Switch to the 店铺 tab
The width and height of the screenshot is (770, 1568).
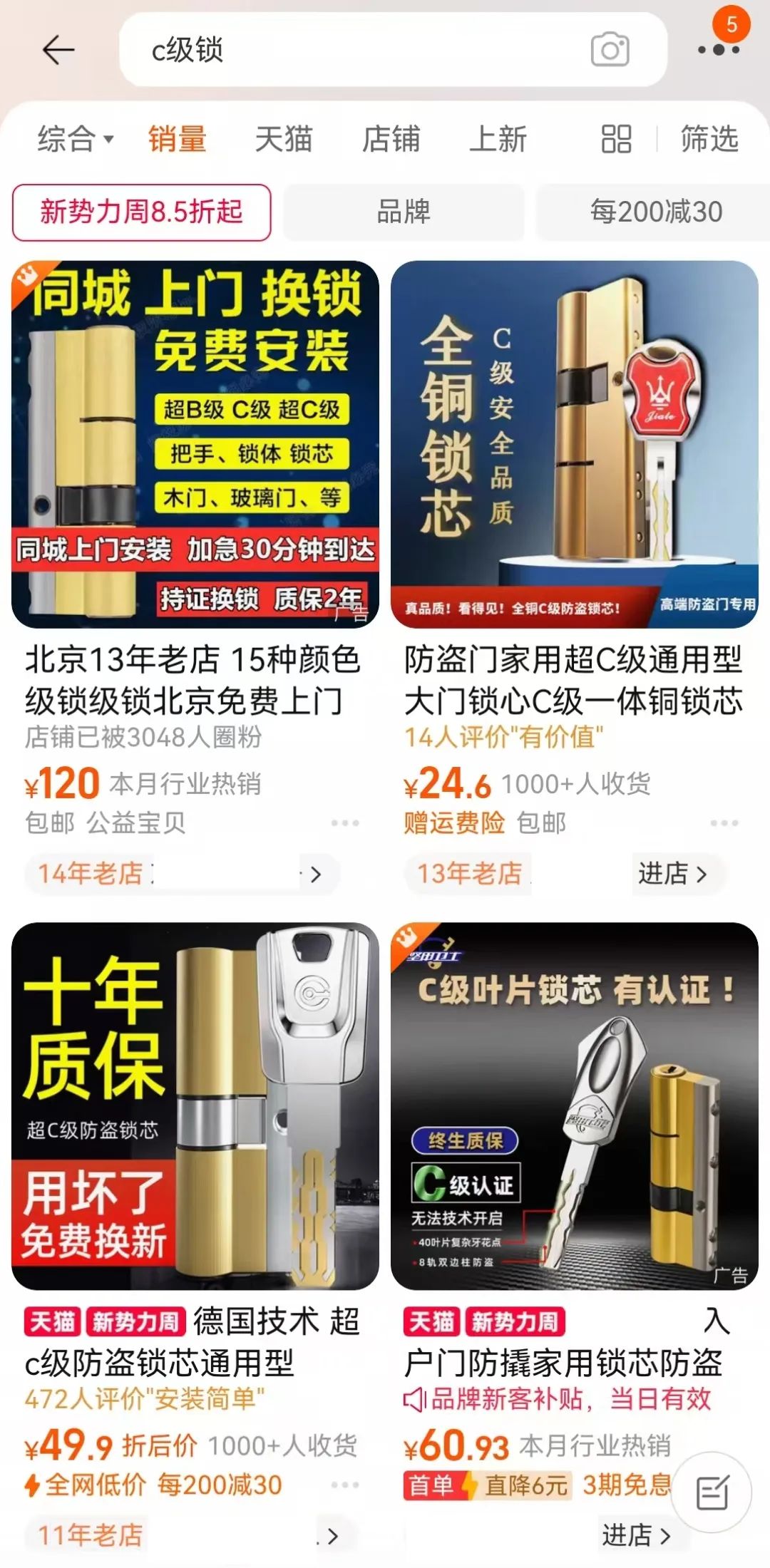[391, 138]
